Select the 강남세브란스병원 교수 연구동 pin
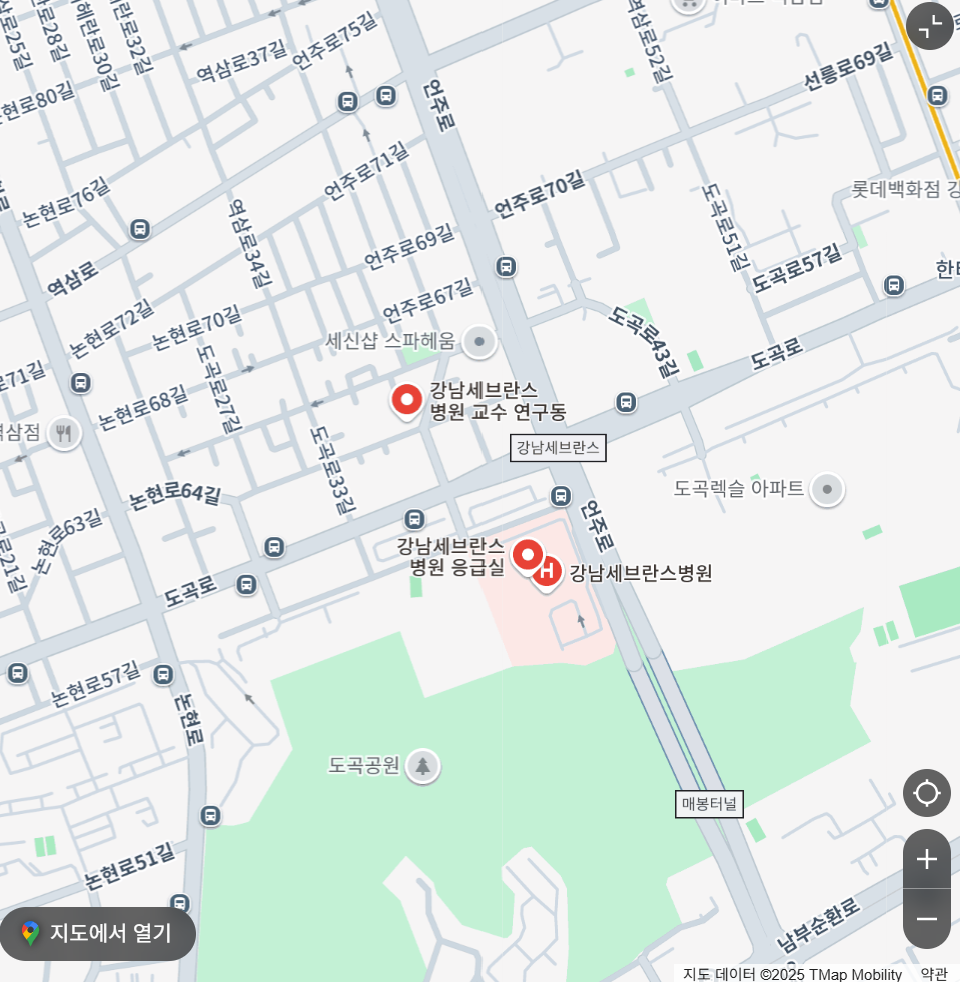The image size is (960, 982). click(x=407, y=400)
